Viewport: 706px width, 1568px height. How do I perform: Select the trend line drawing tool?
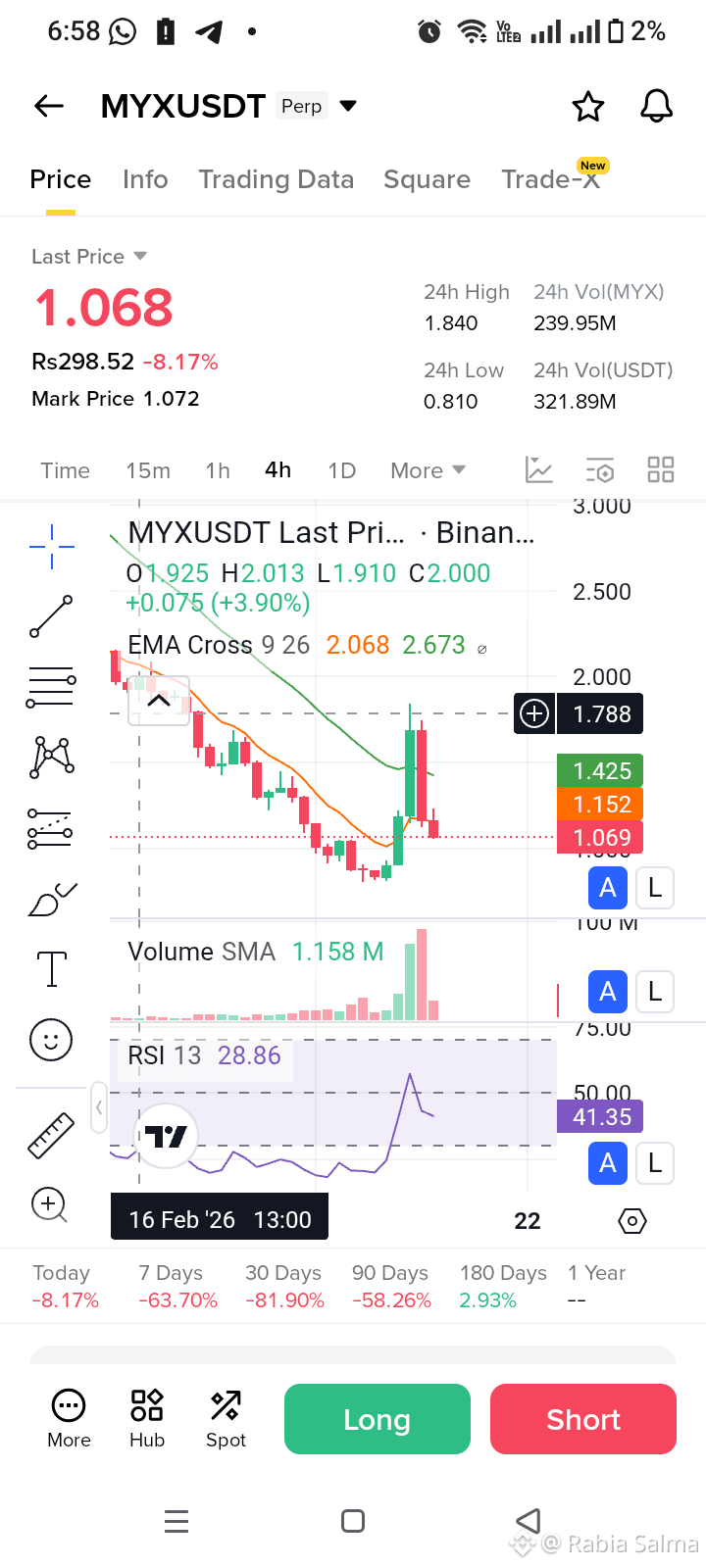tap(51, 616)
